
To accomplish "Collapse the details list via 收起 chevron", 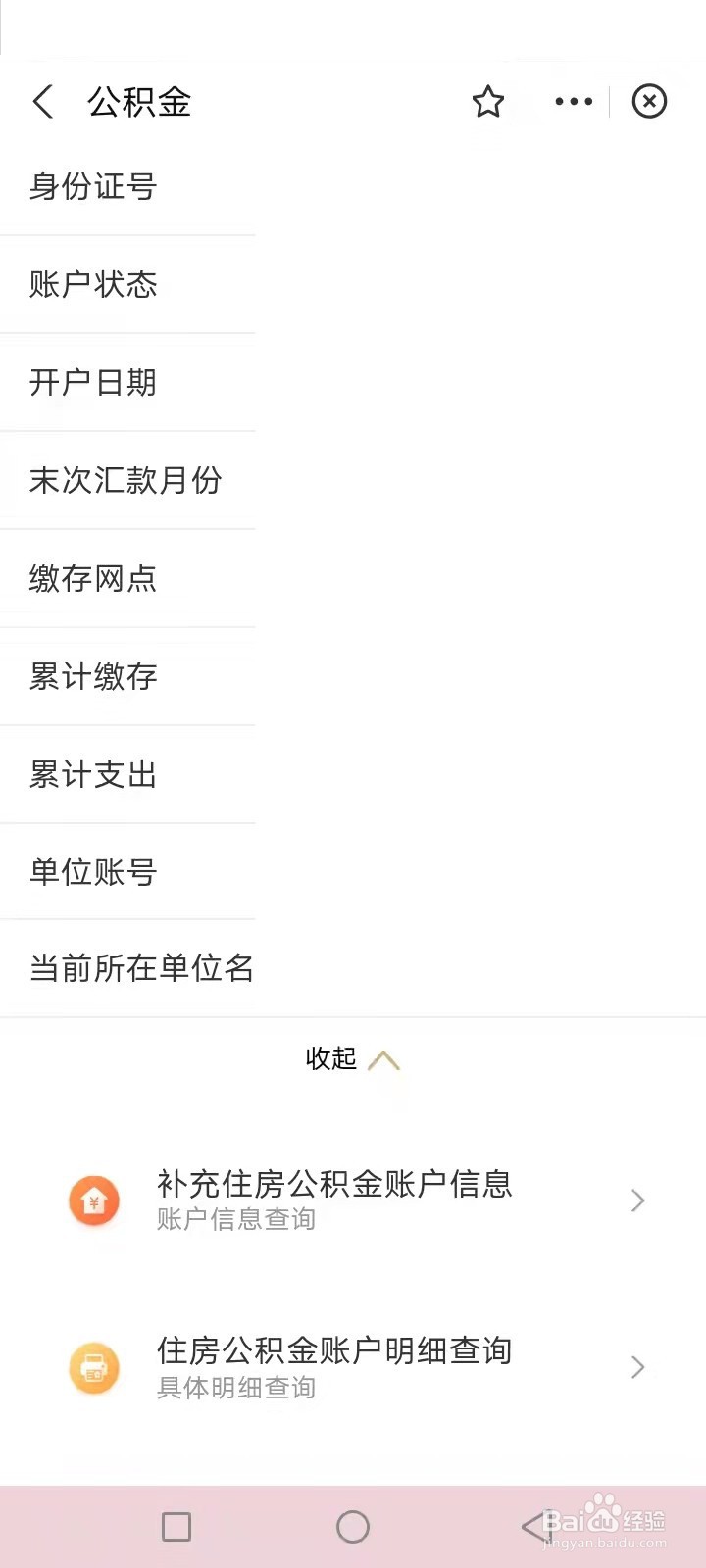I will (x=385, y=1059).
